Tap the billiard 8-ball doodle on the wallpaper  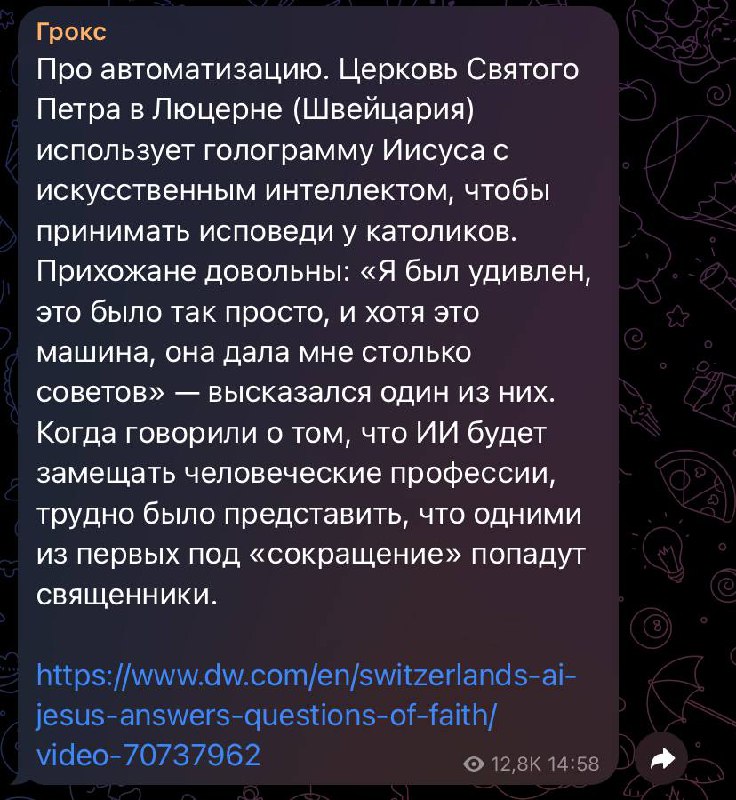coord(652,625)
